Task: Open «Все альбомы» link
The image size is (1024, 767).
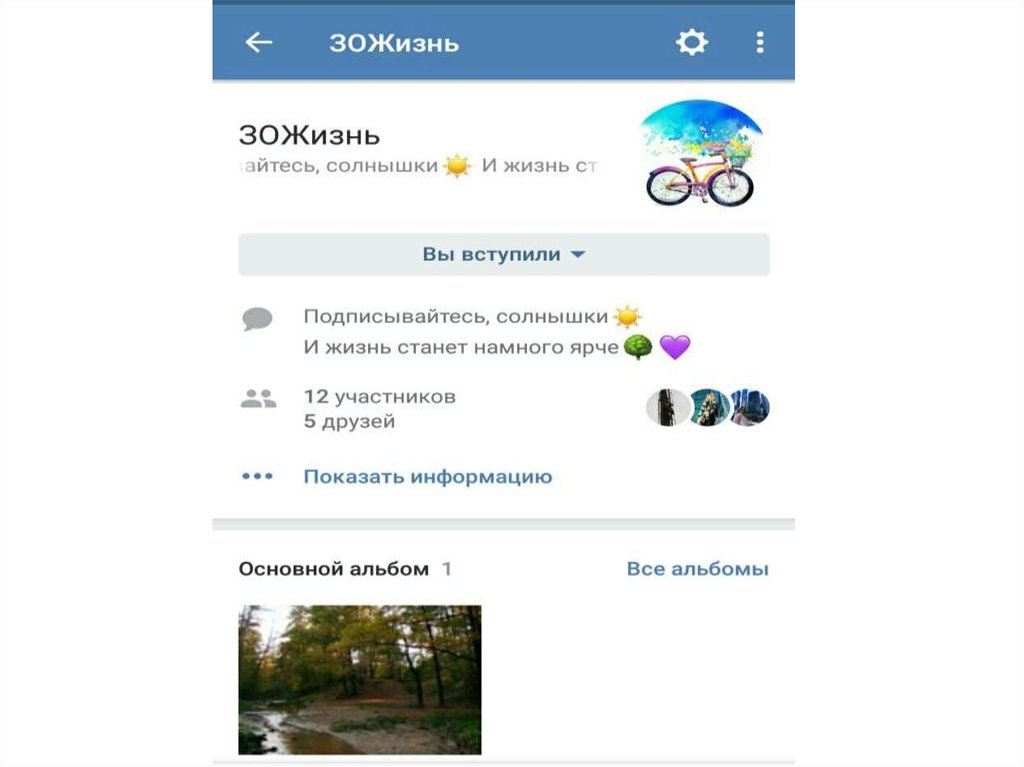Action: point(697,569)
